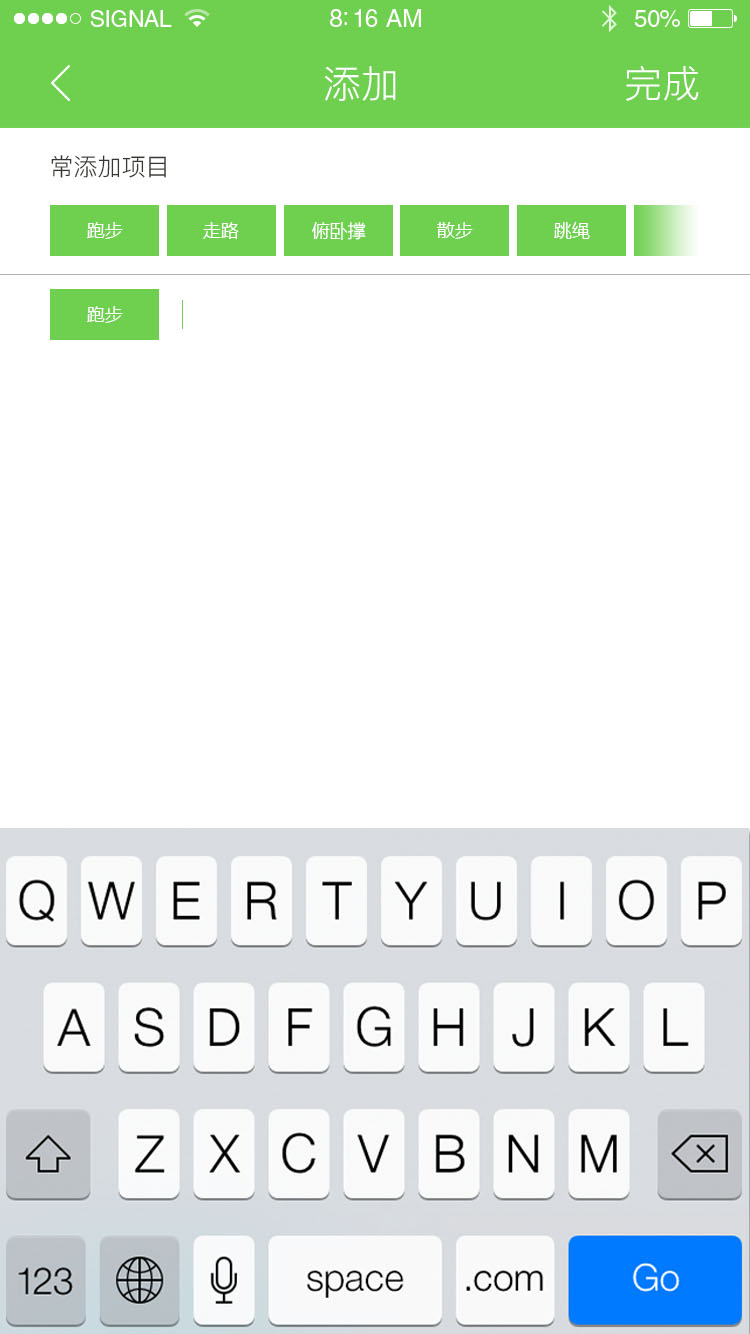Image resolution: width=750 pixels, height=1334 pixels.
Task: Tap the added 跑步 tag below the divider
Action: pos(104,315)
